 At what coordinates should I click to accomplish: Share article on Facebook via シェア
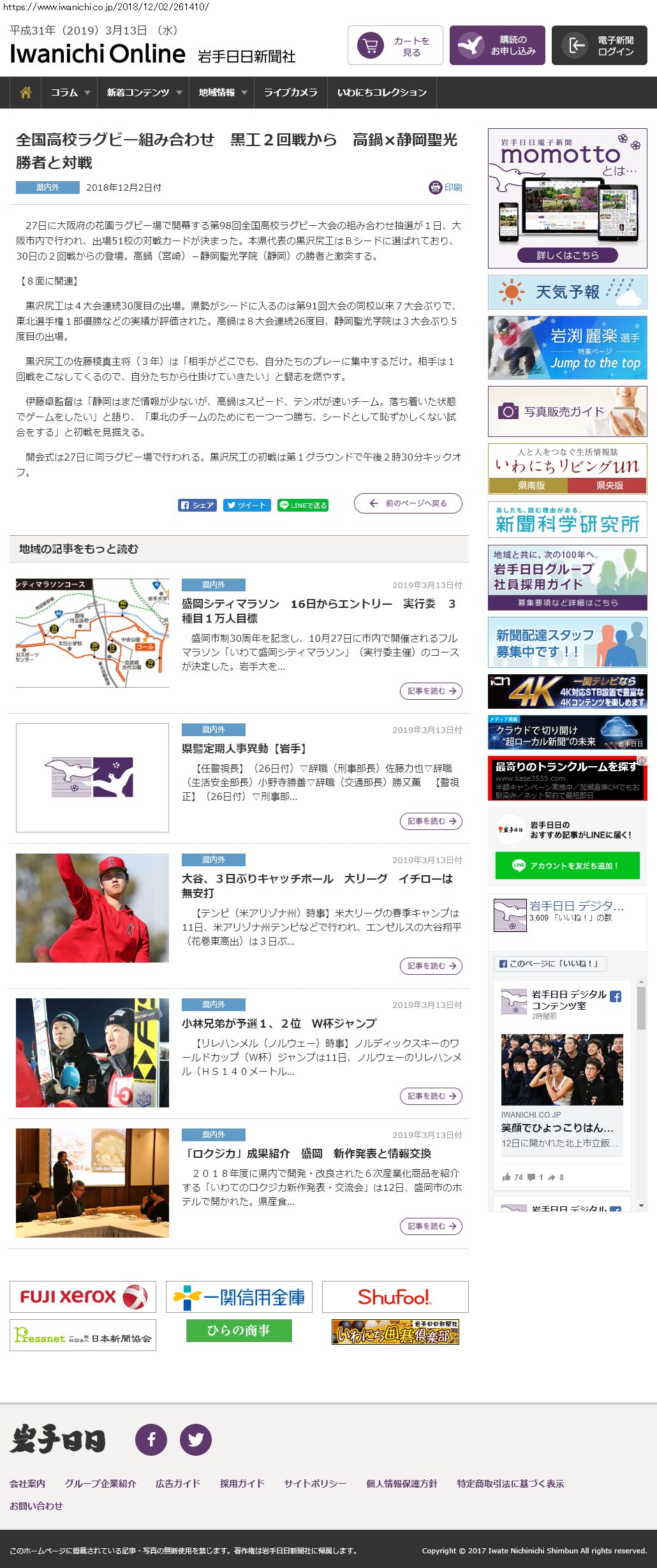click(x=197, y=505)
